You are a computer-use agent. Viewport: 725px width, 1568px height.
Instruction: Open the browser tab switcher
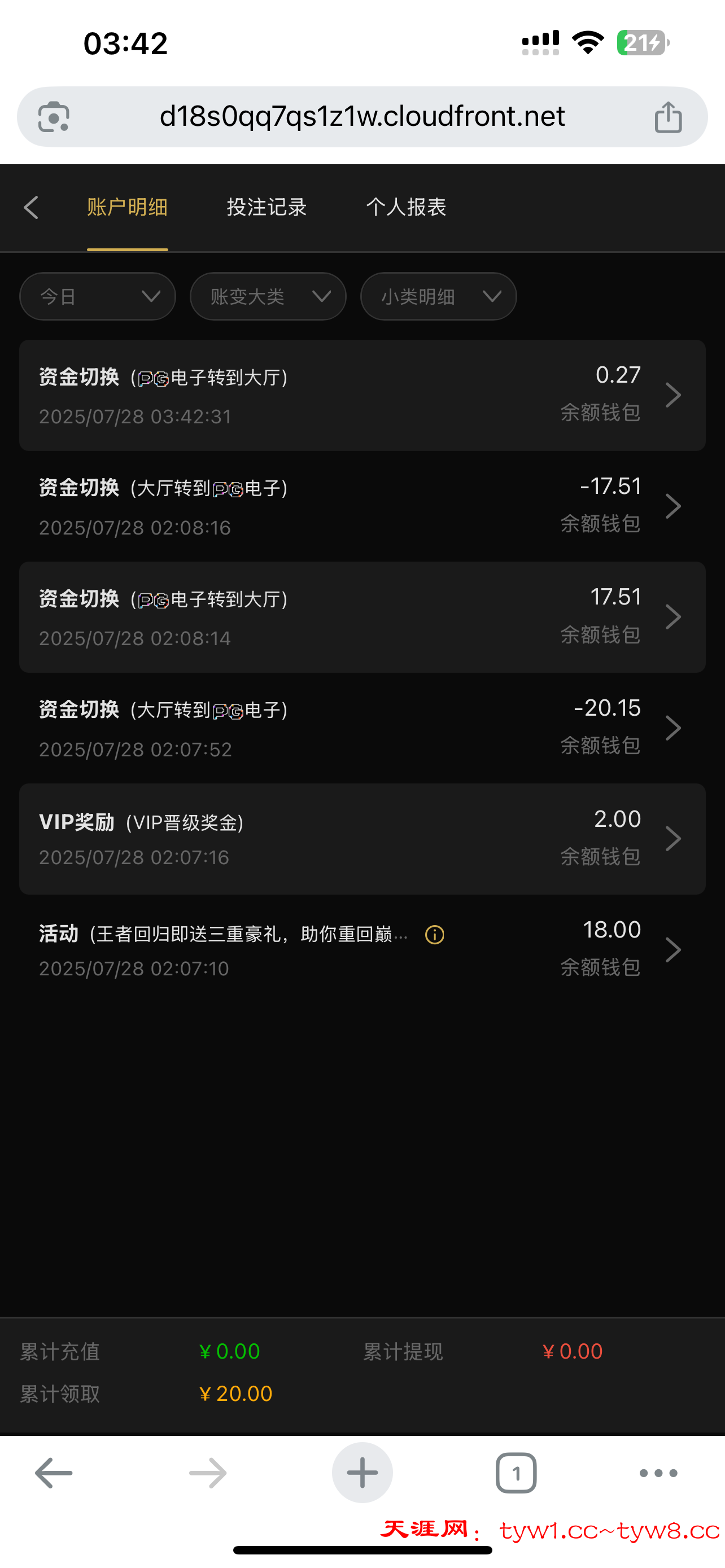(x=516, y=1473)
